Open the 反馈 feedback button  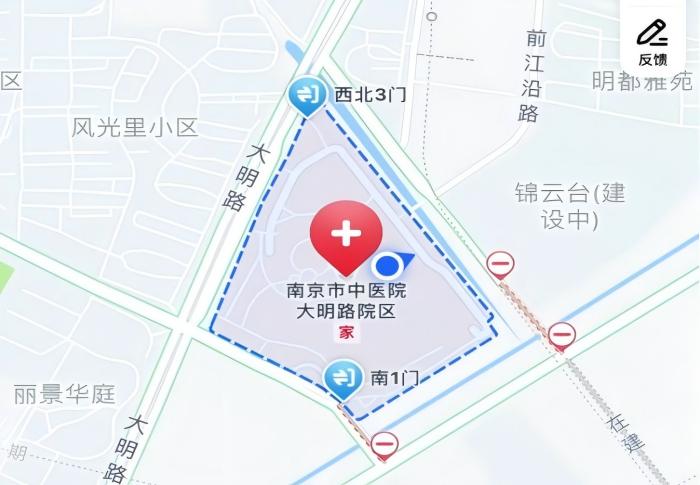(653, 40)
